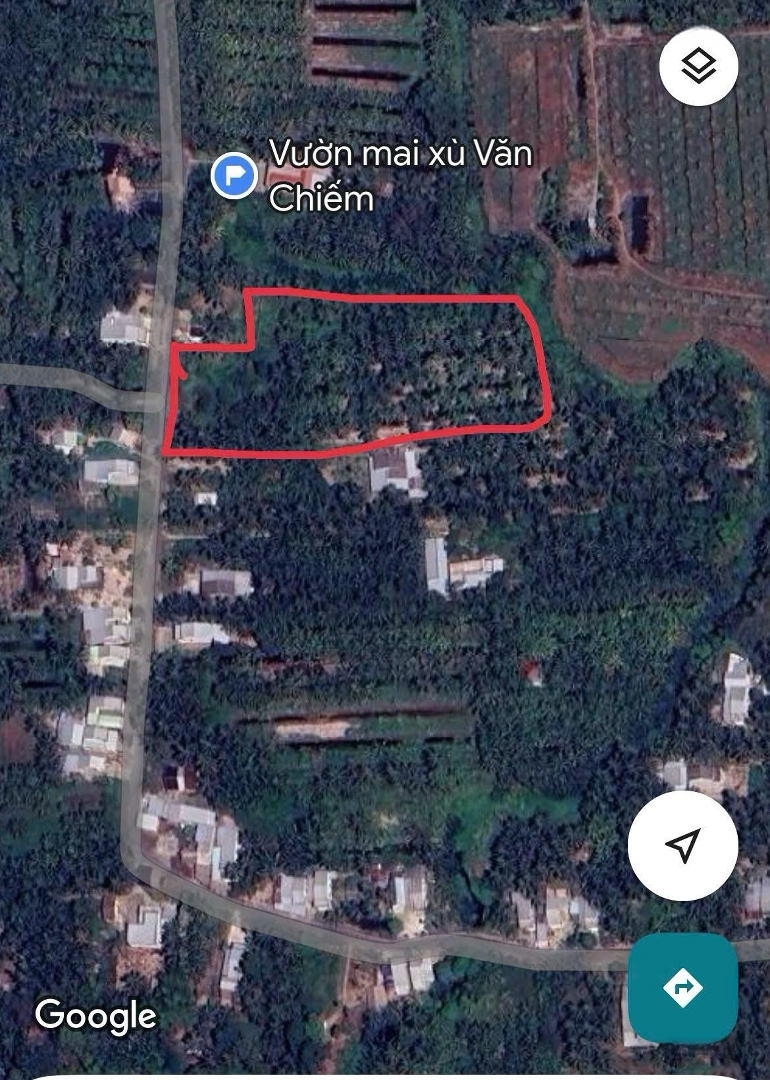This screenshot has width=770, height=1080.
Task: Open the Vườn mai xù Văn Chiếm place marker
Action: click(x=234, y=176)
